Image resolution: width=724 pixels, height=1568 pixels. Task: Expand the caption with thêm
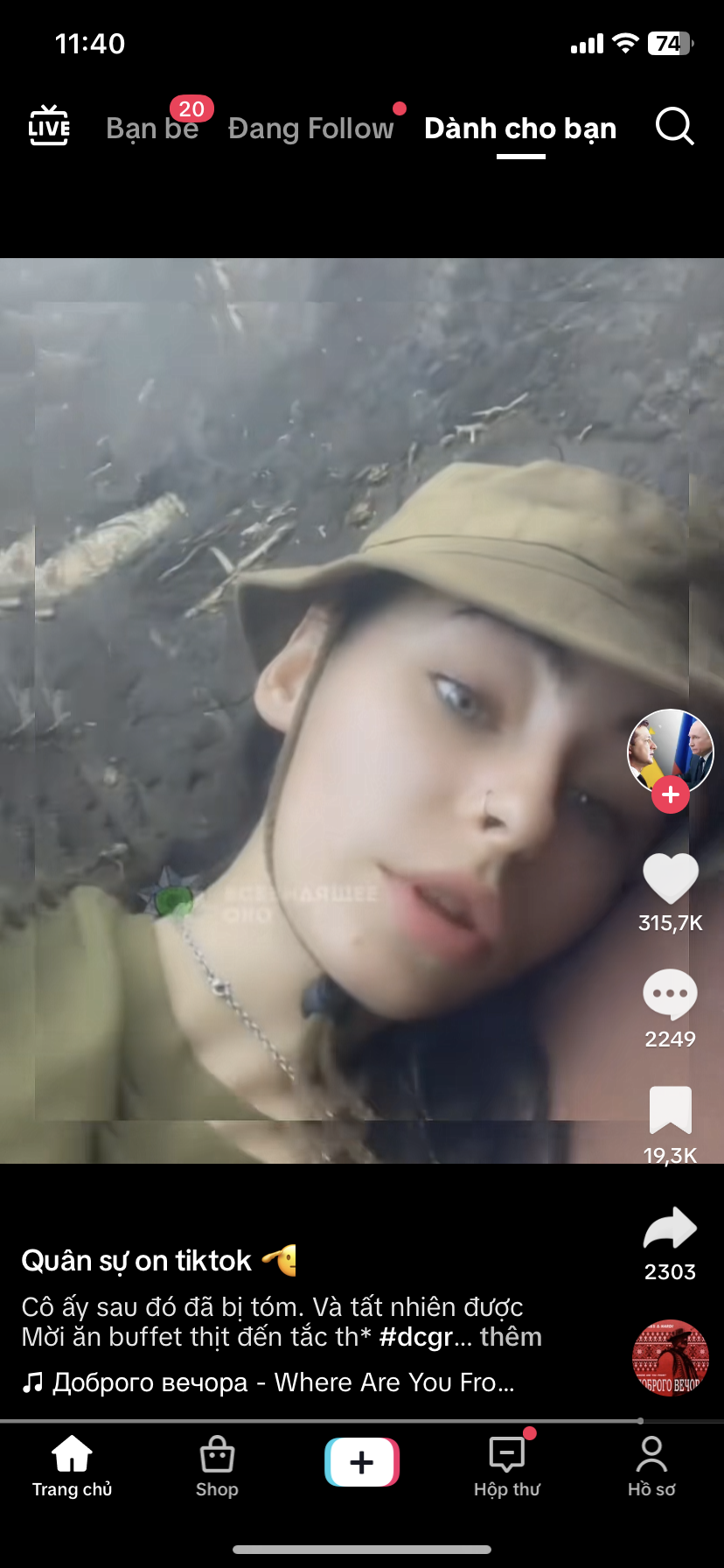(x=511, y=1337)
